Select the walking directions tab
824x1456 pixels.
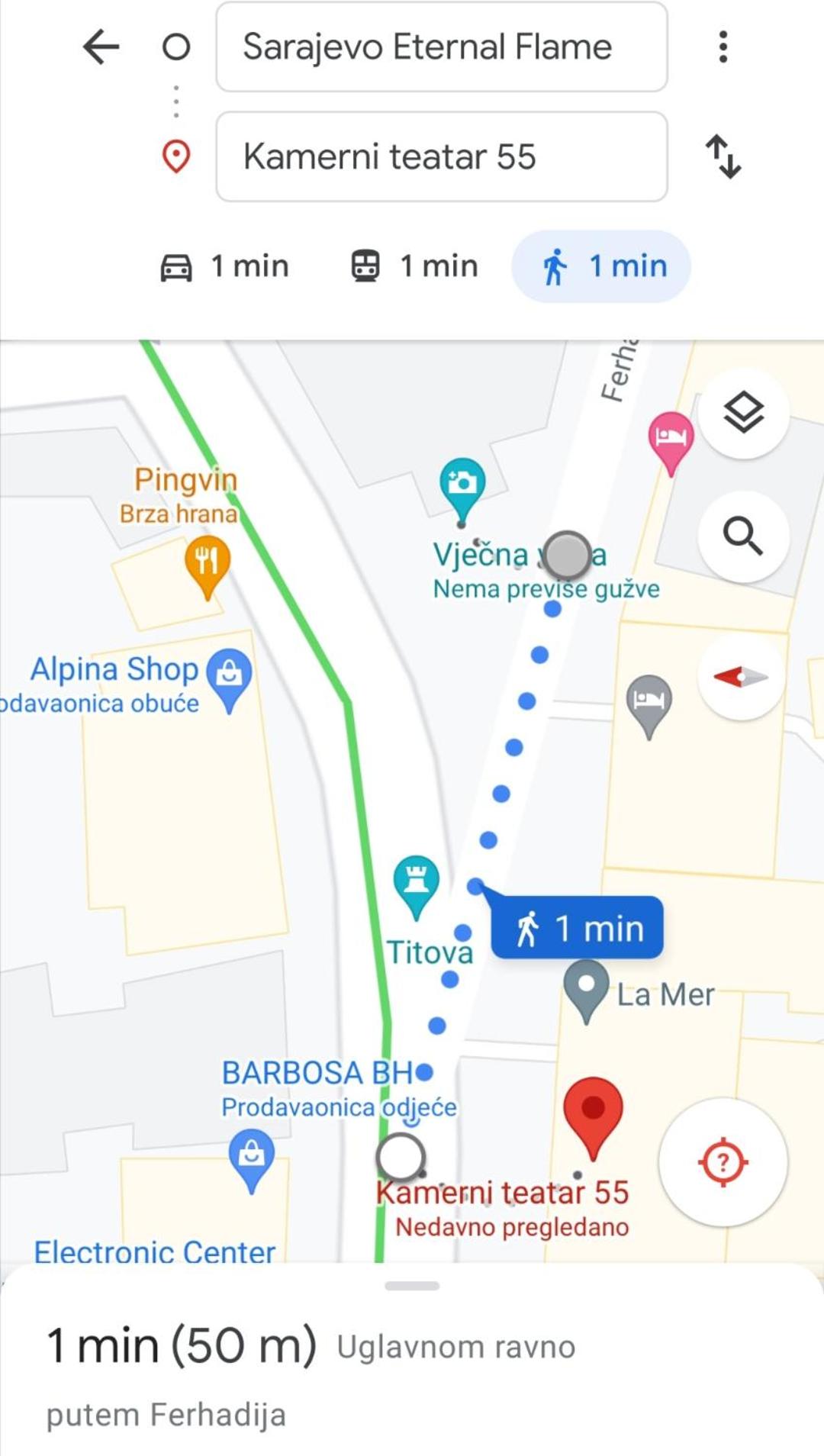tap(601, 266)
